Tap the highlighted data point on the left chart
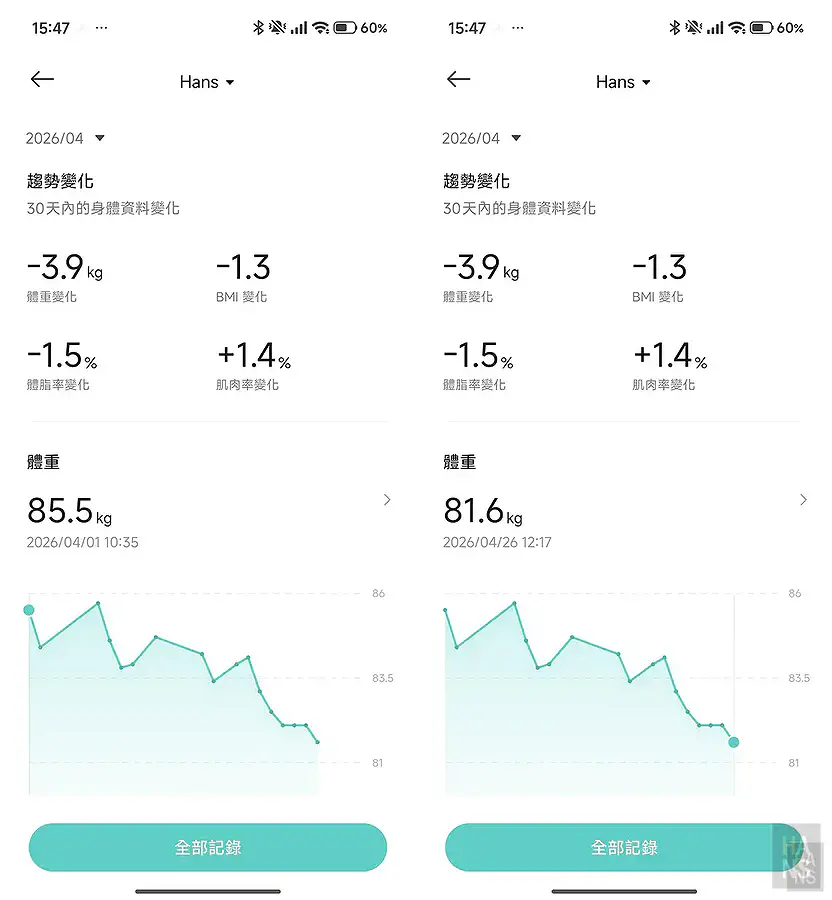832x900 pixels. click(x=29, y=610)
